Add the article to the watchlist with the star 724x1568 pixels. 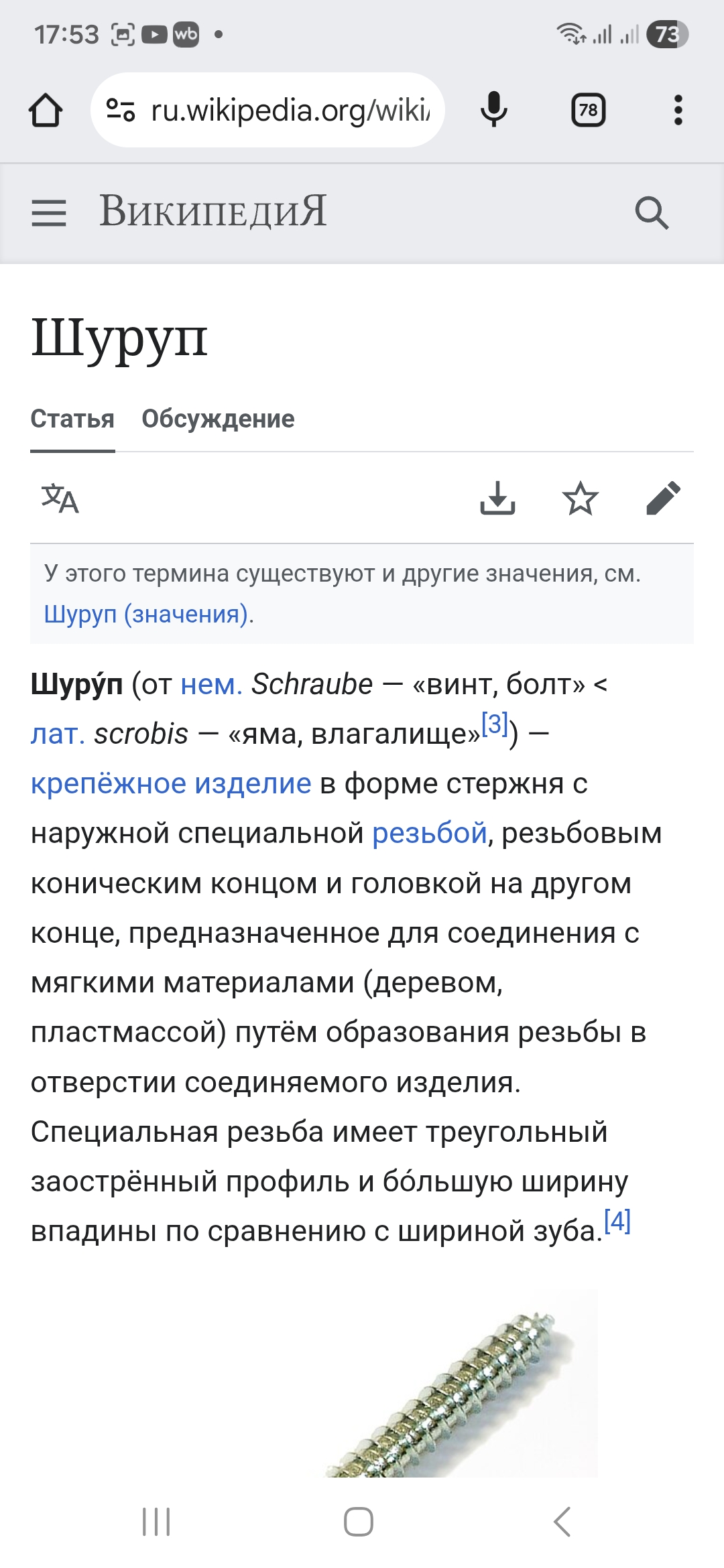click(580, 499)
